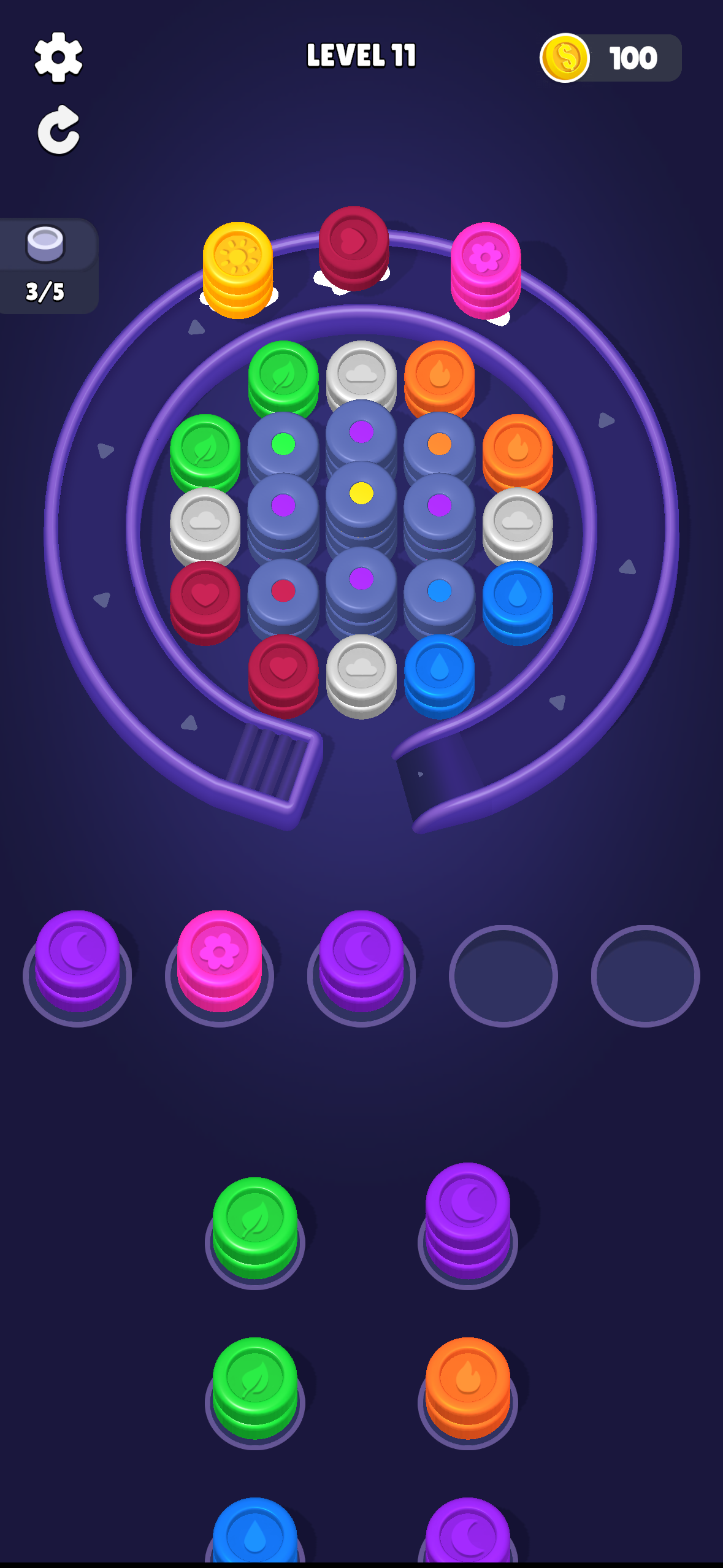Tap the pink flower stack in the slot tray
Screen dimensions: 723x1568
(220, 961)
